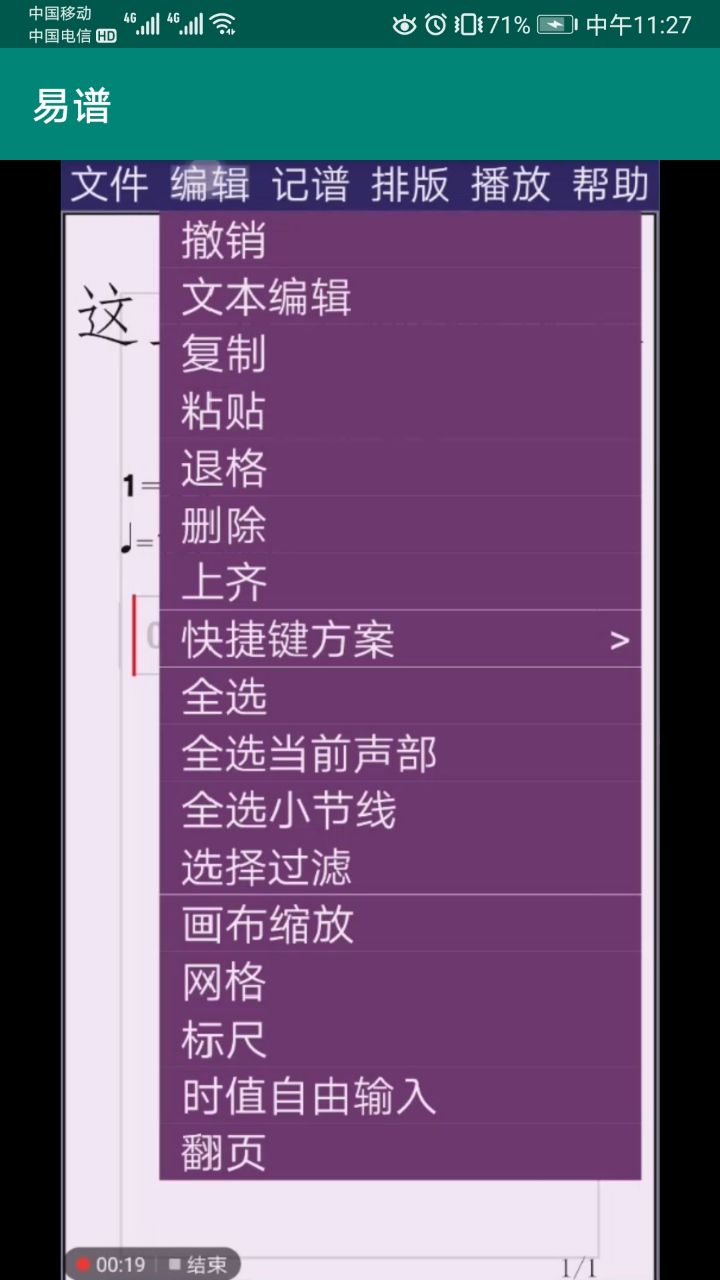Select 全选当前声部
The image size is (720, 1280).
click(400, 753)
